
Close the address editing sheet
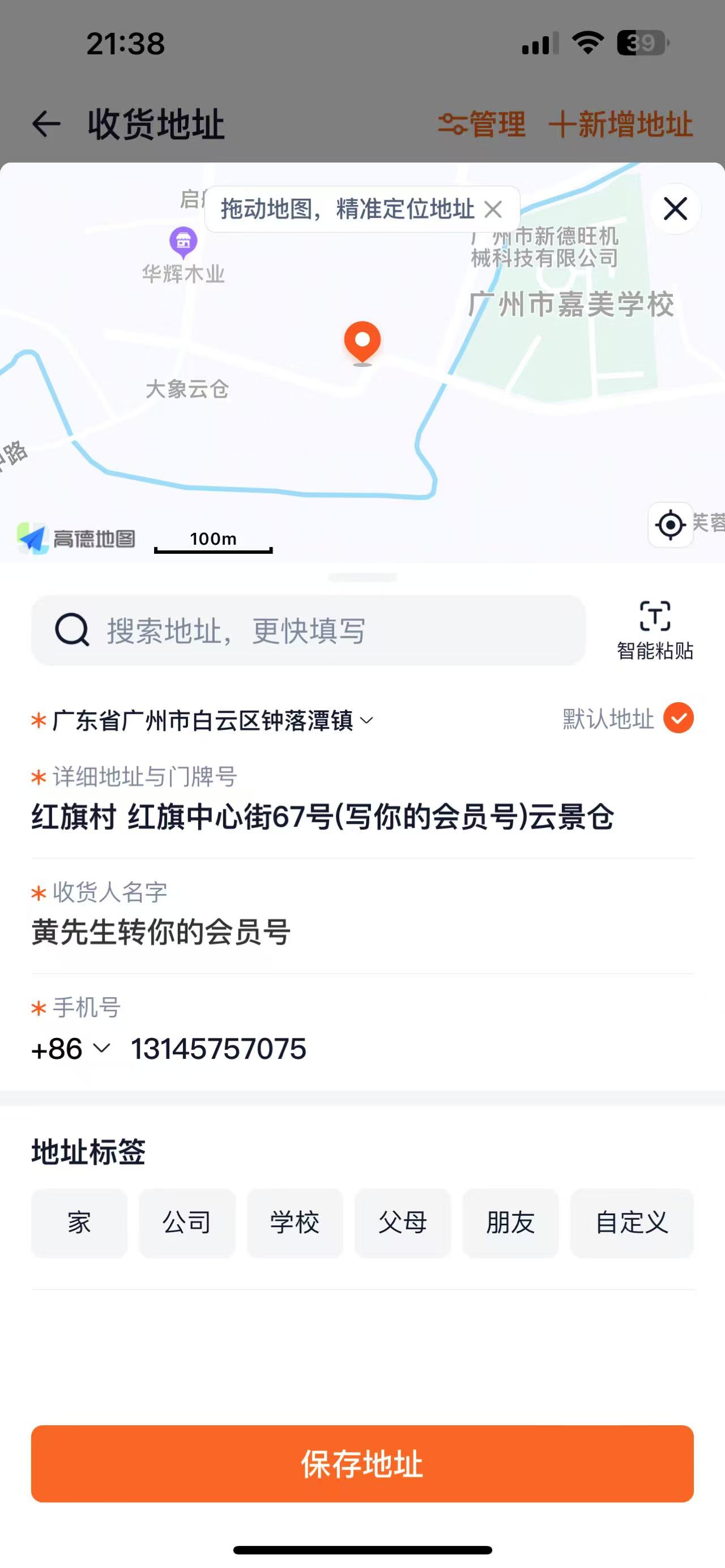(675, 209)
